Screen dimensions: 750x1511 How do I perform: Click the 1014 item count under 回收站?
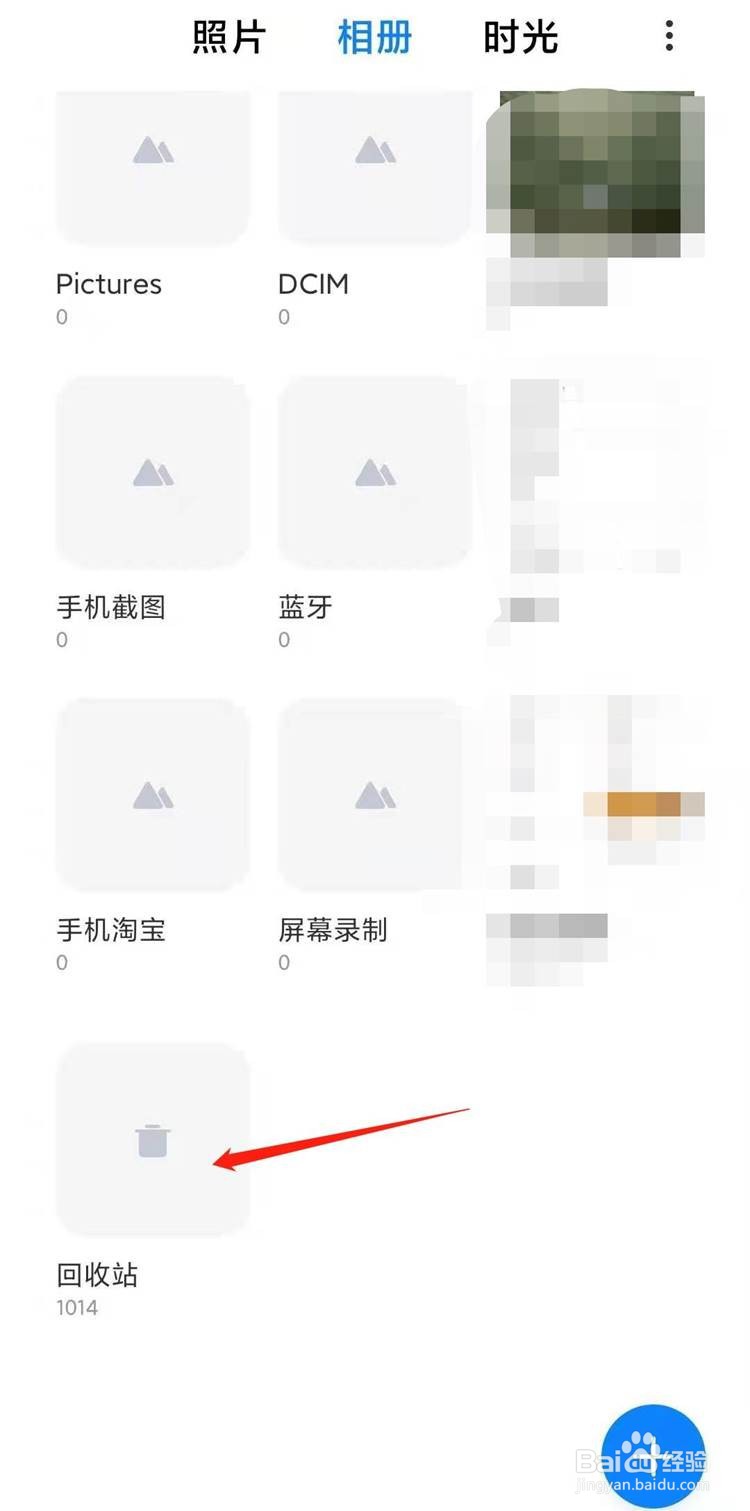tap(76, 1308)
